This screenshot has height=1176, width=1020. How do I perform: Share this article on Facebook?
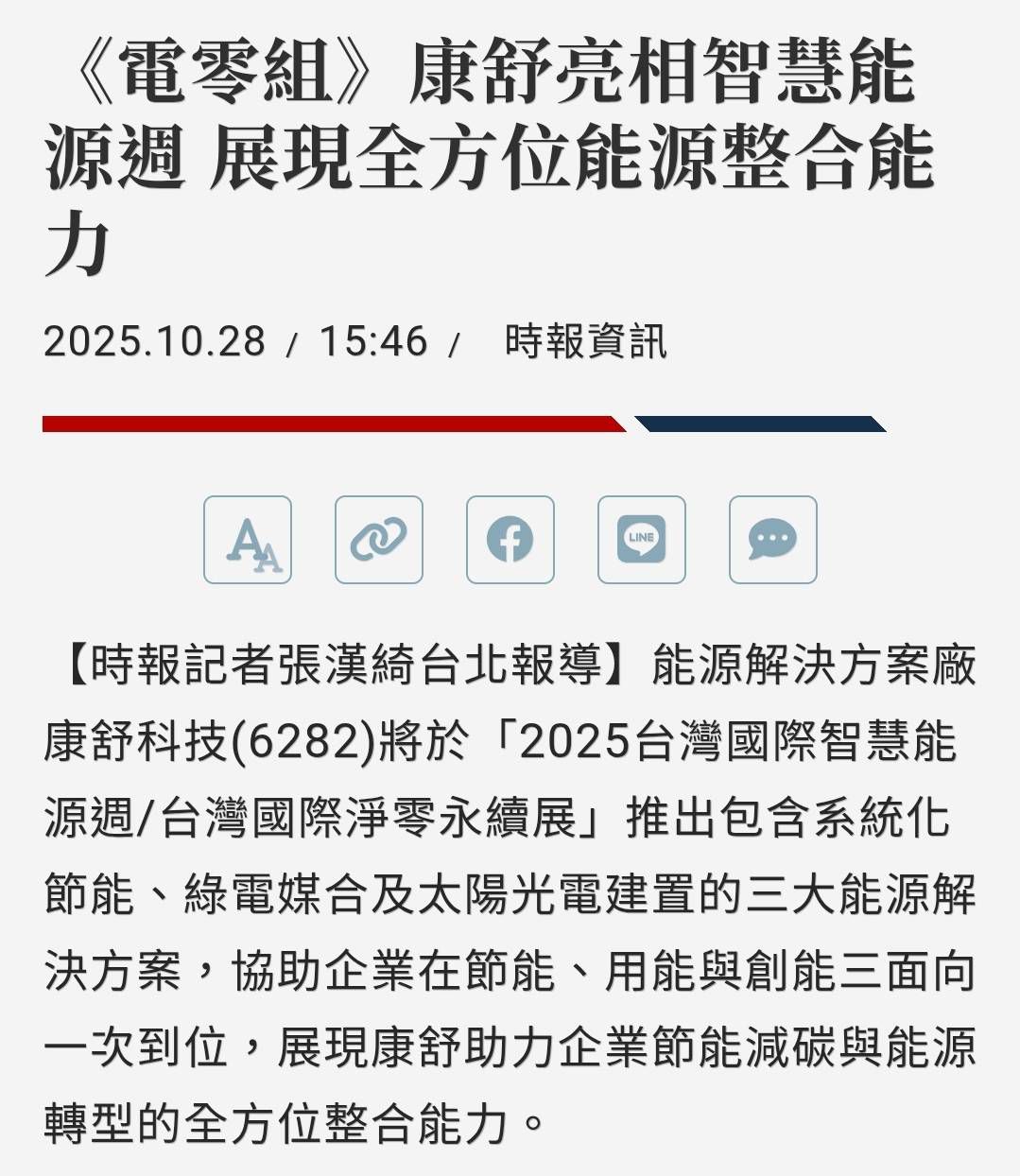tap(510, 540)
